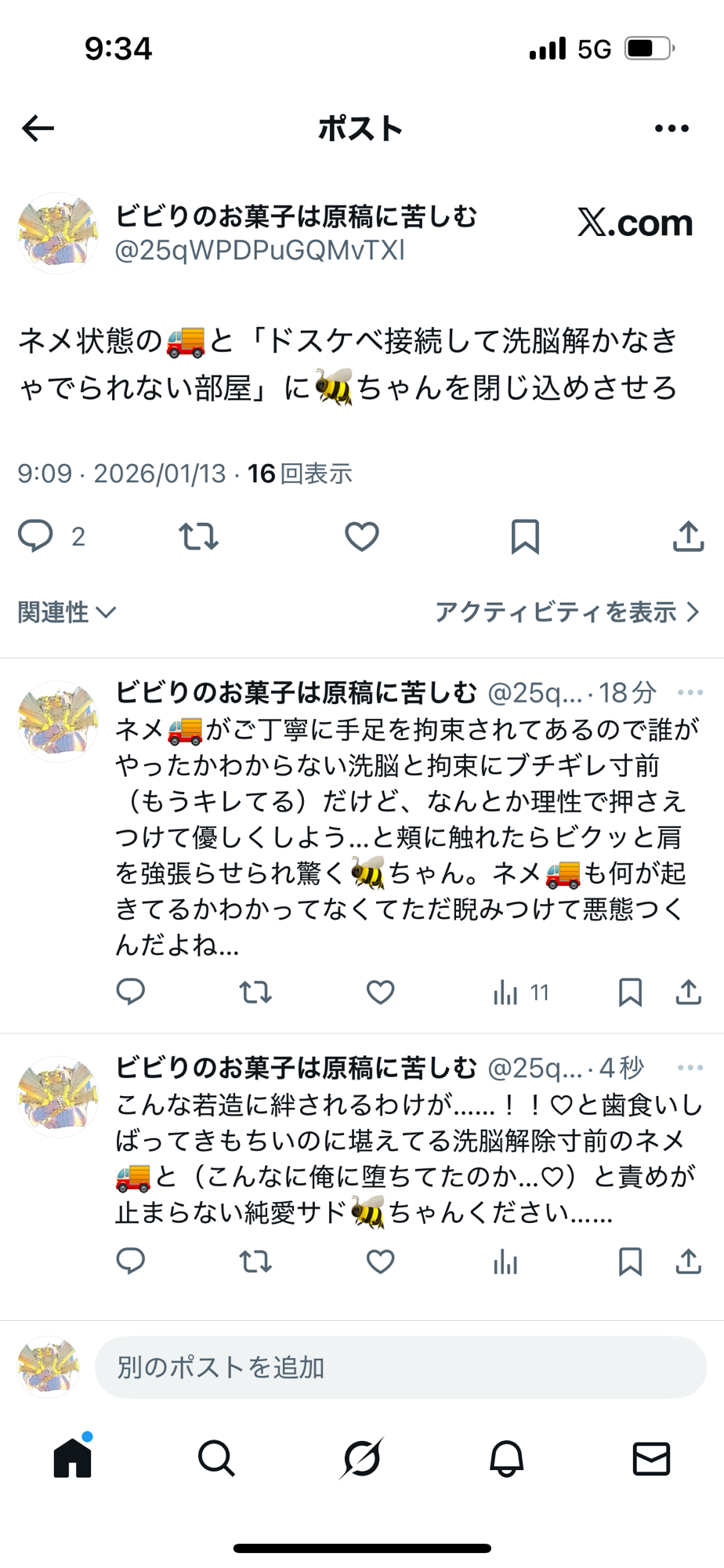Open the notifications bell tab
Viewport: 724px width, 1568px height.
point(506,1458)
